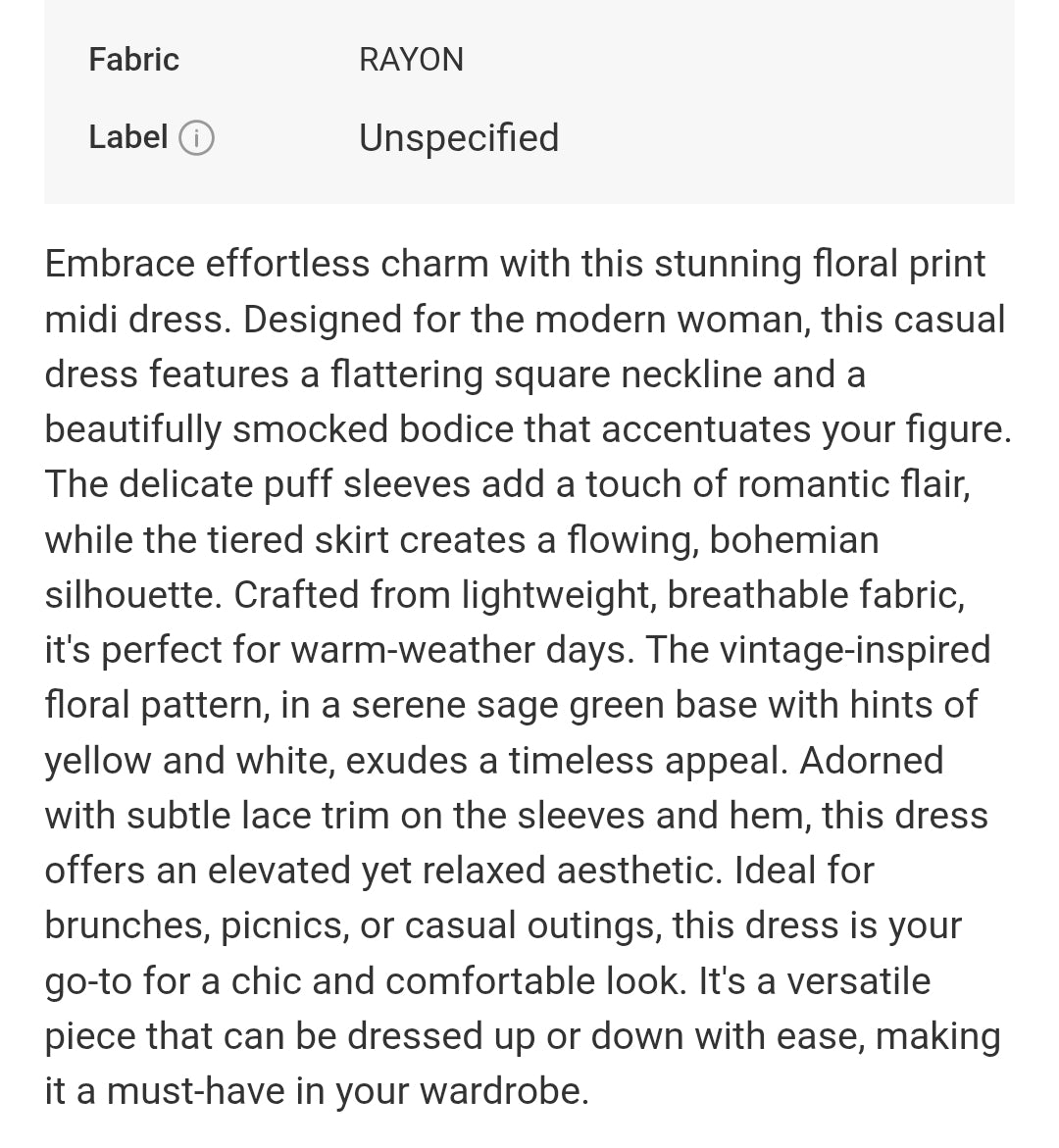This screenshot has height=1148, width=1059.
Task: Open the info icon beside Label
Action: [x=196, y=138]
